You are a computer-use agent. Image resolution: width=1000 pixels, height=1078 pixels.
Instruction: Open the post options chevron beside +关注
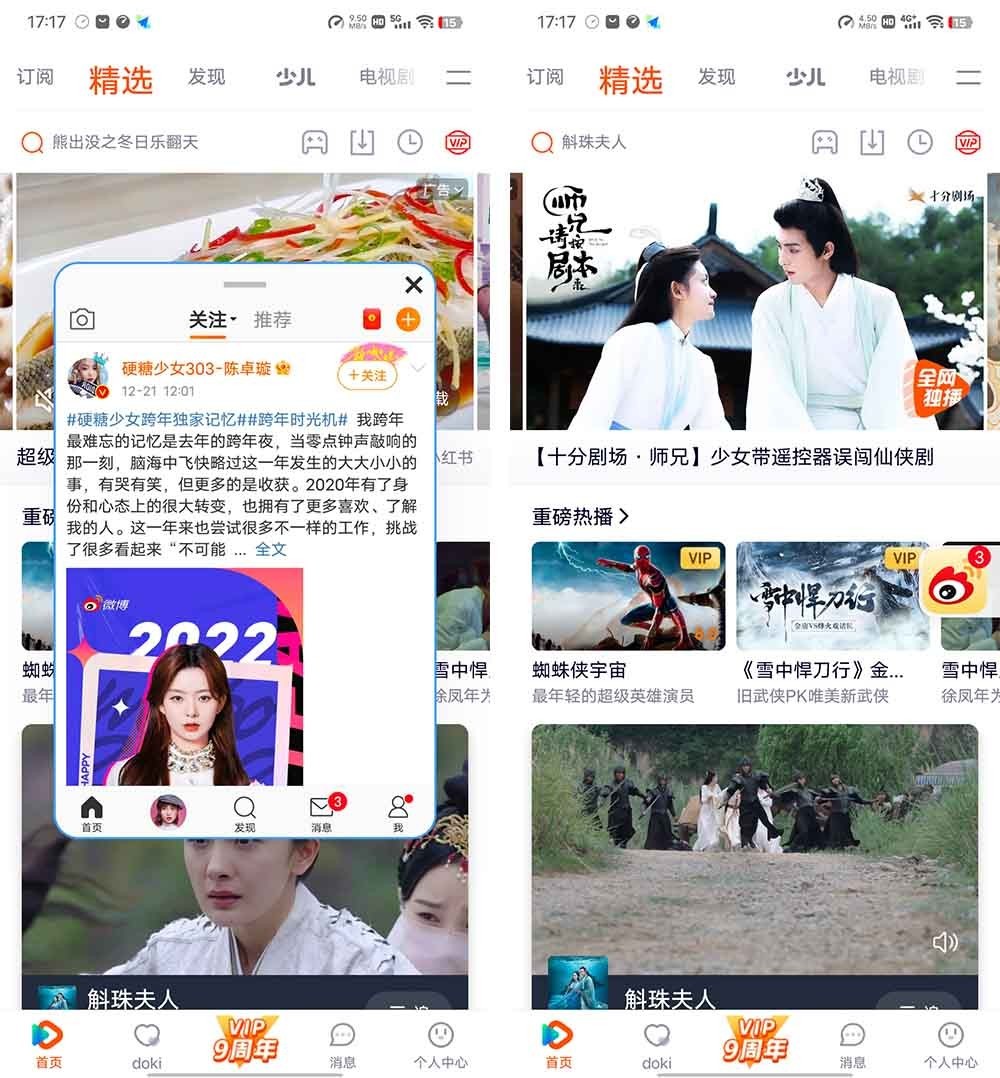point(418,368)
